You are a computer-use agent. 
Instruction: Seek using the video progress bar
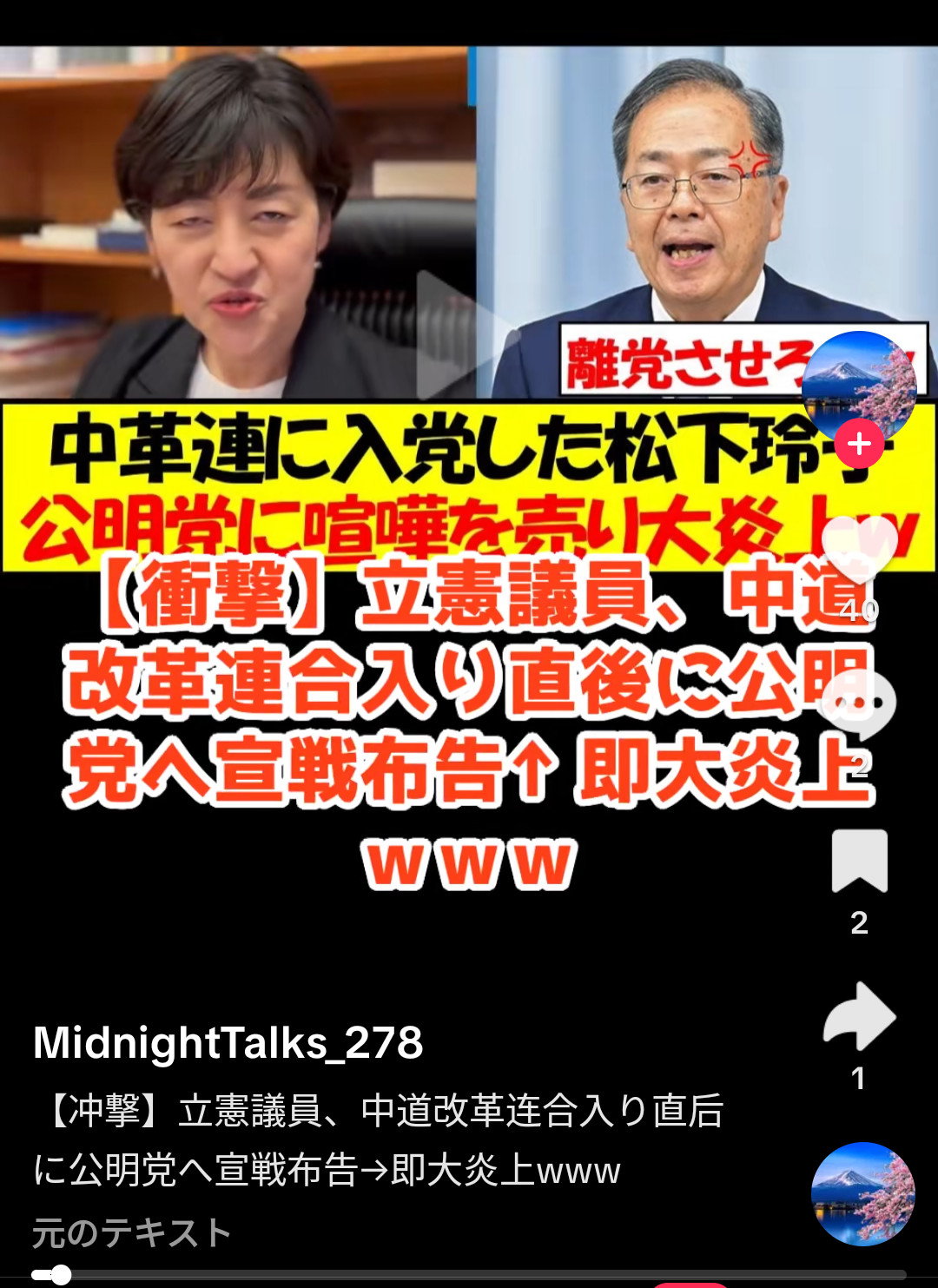(469, 1275)
